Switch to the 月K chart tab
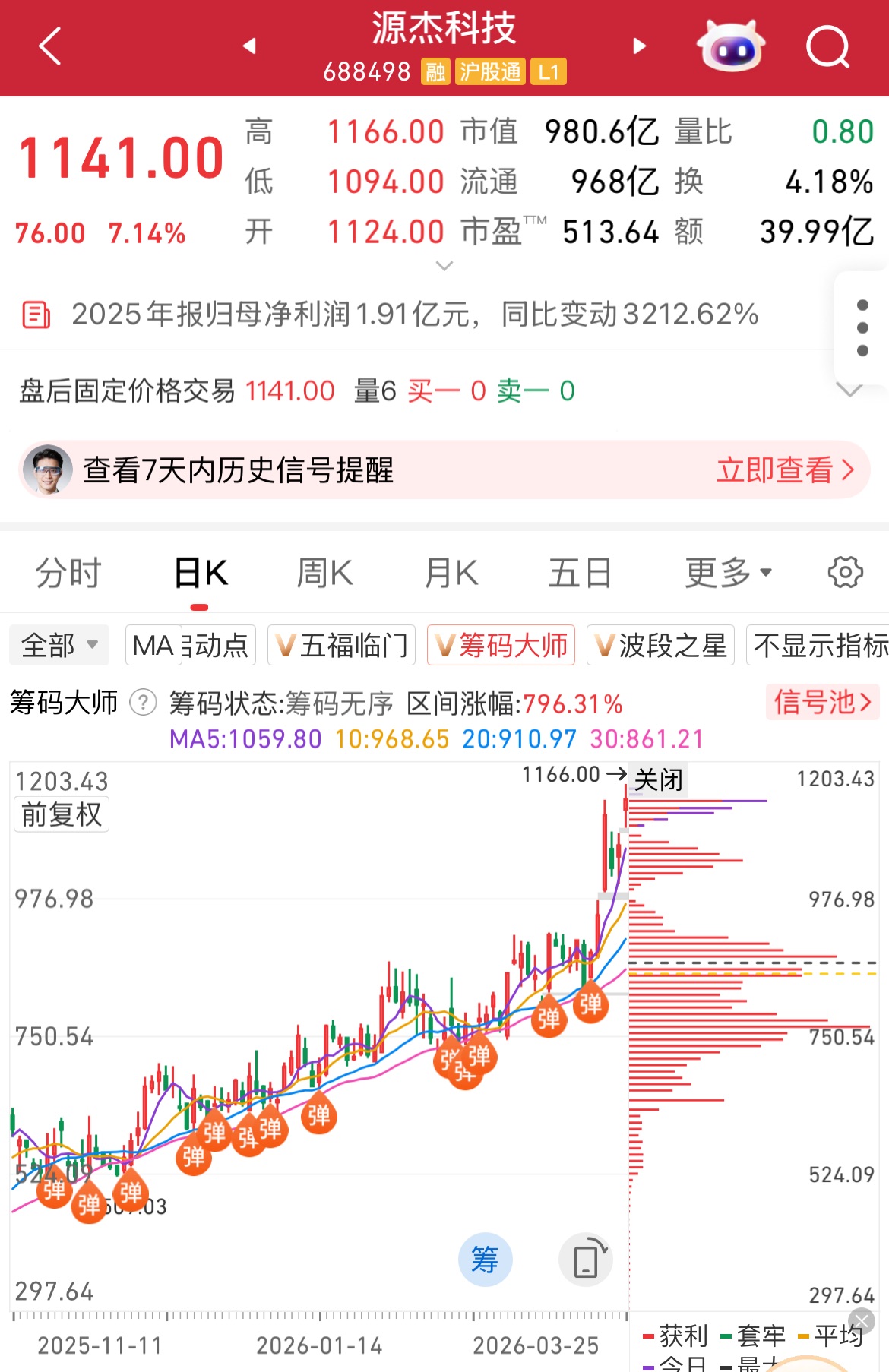The width and height of the screenshot is (889, 1372). (x=451, y=573)
